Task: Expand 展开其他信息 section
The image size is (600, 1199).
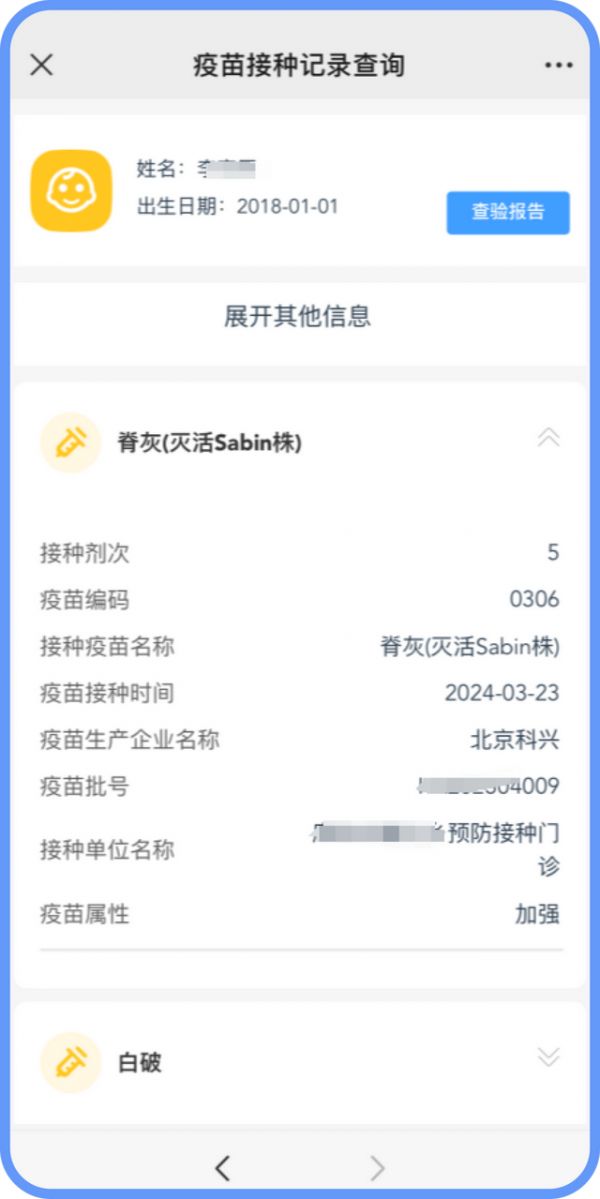Action: (298, 317)
